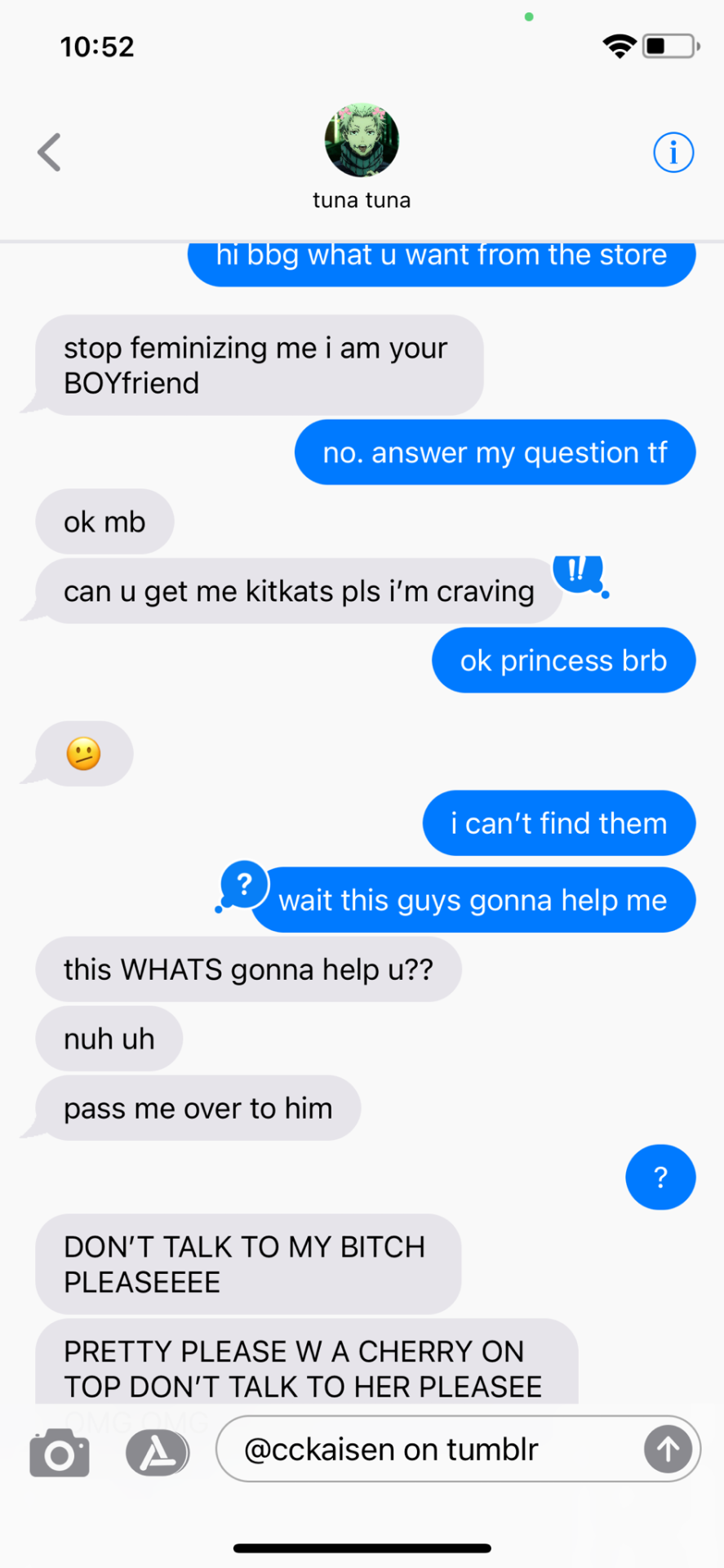Open tuna tuna's contact avatar
724x1568 pixels.
point(362,140)
